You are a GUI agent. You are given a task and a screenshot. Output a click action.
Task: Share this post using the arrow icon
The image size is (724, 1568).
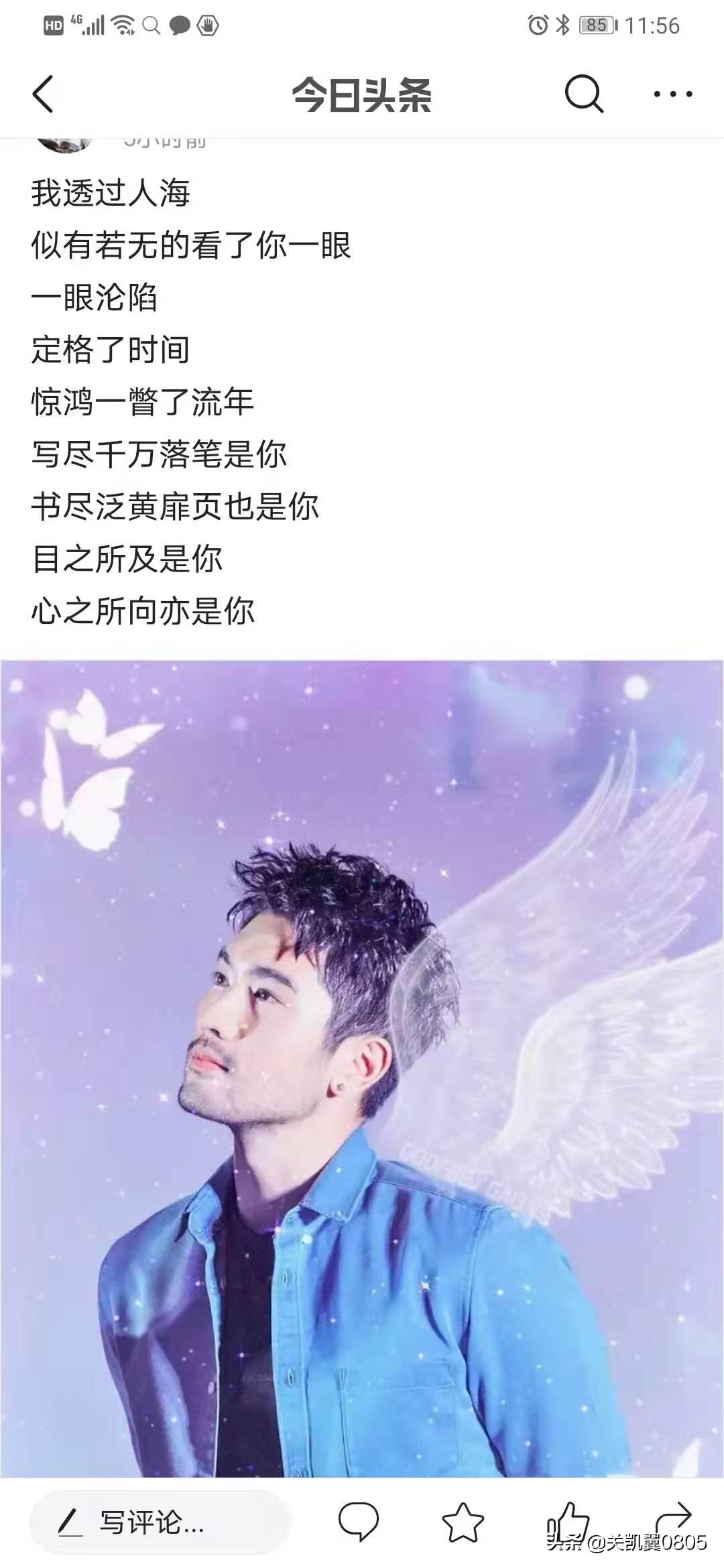tap(673, 1518)
